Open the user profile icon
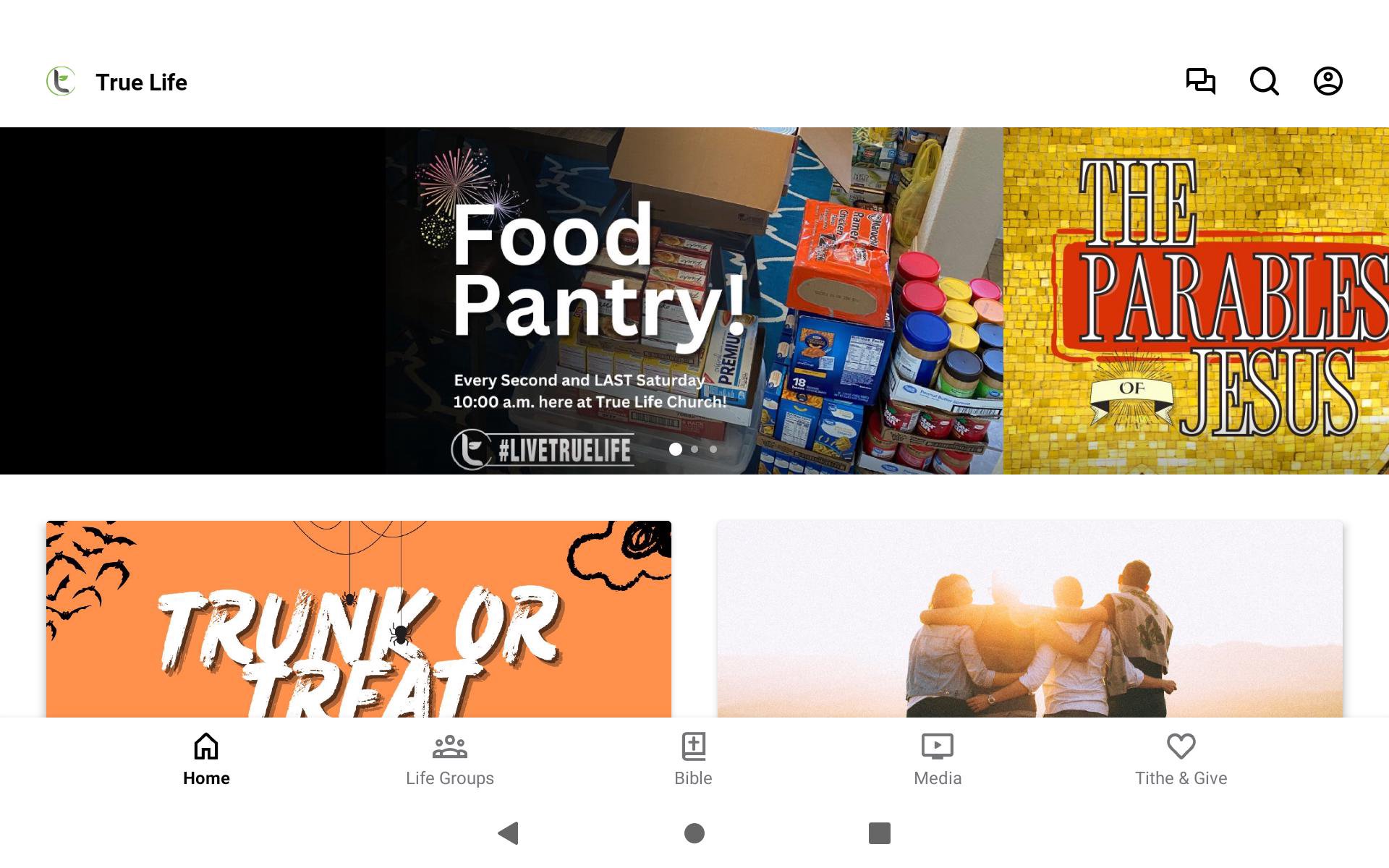 (x=1328, y=81)
